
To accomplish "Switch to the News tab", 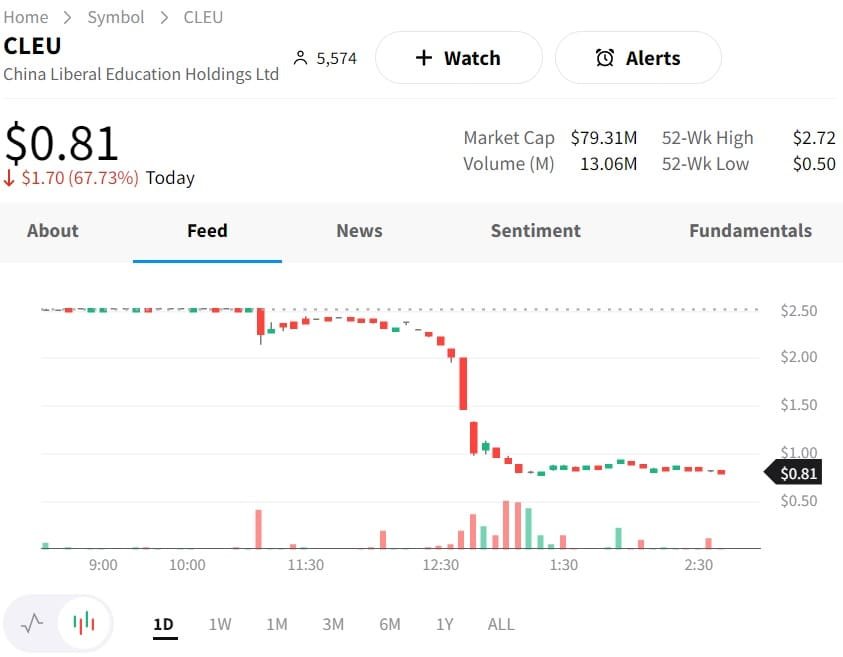I will coord(359,231).
